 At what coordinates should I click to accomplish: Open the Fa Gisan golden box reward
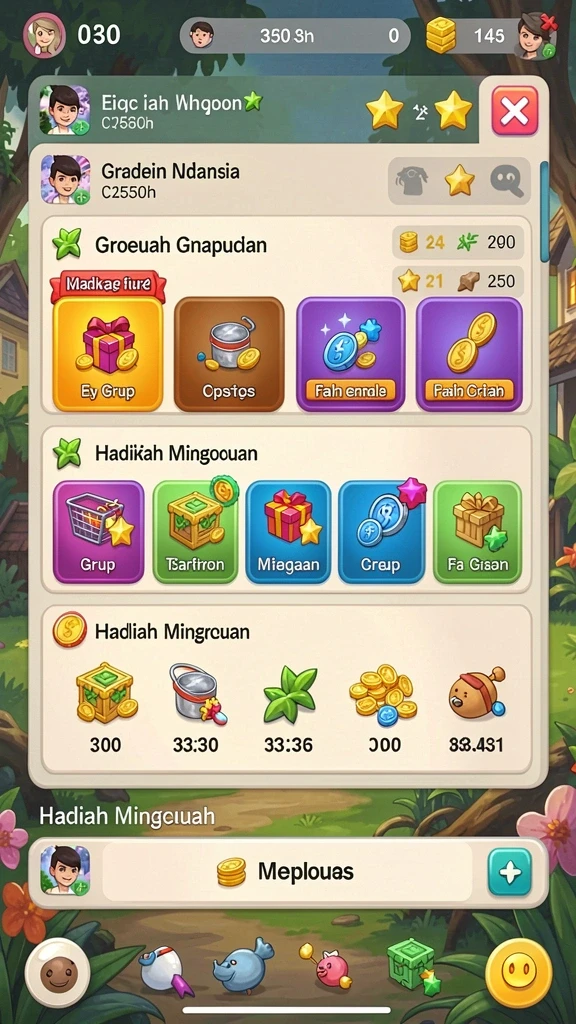tap(477, 532)
